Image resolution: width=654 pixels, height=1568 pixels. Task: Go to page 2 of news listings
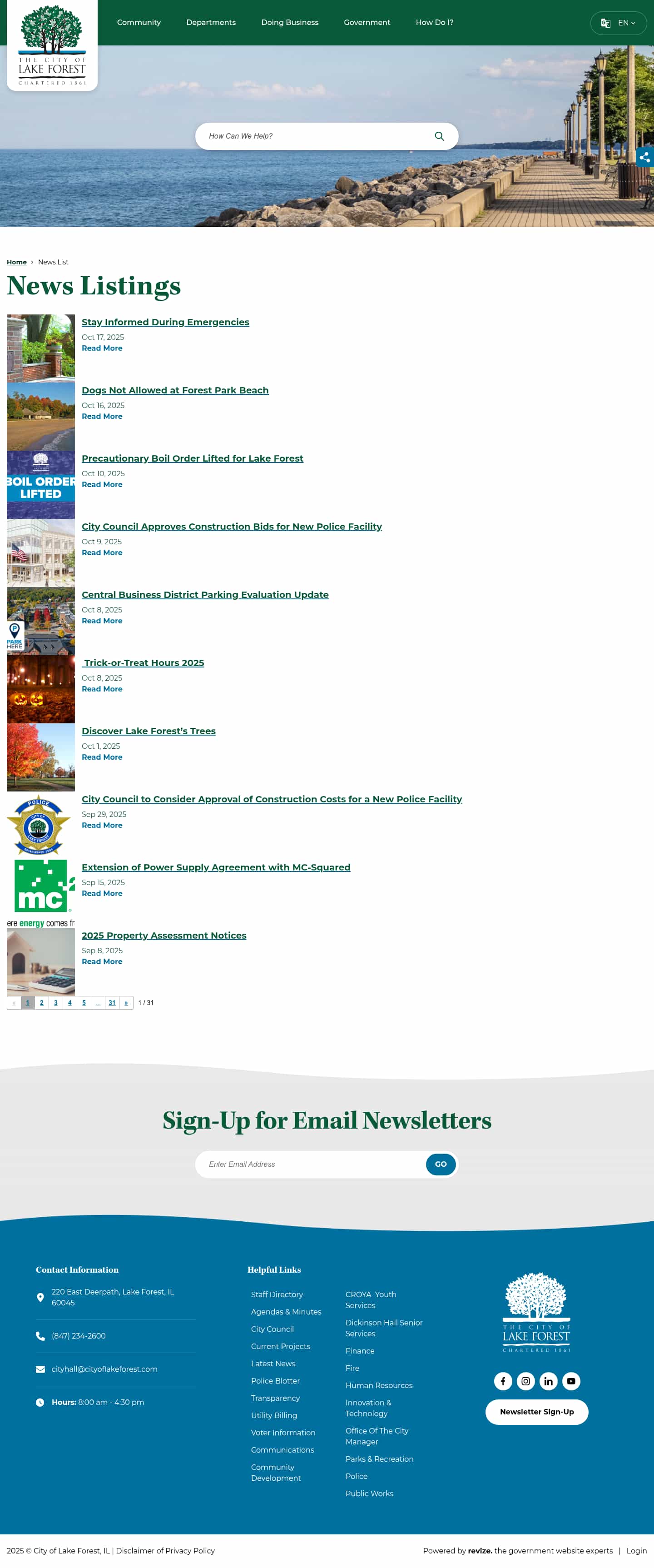click(41, 1003)
